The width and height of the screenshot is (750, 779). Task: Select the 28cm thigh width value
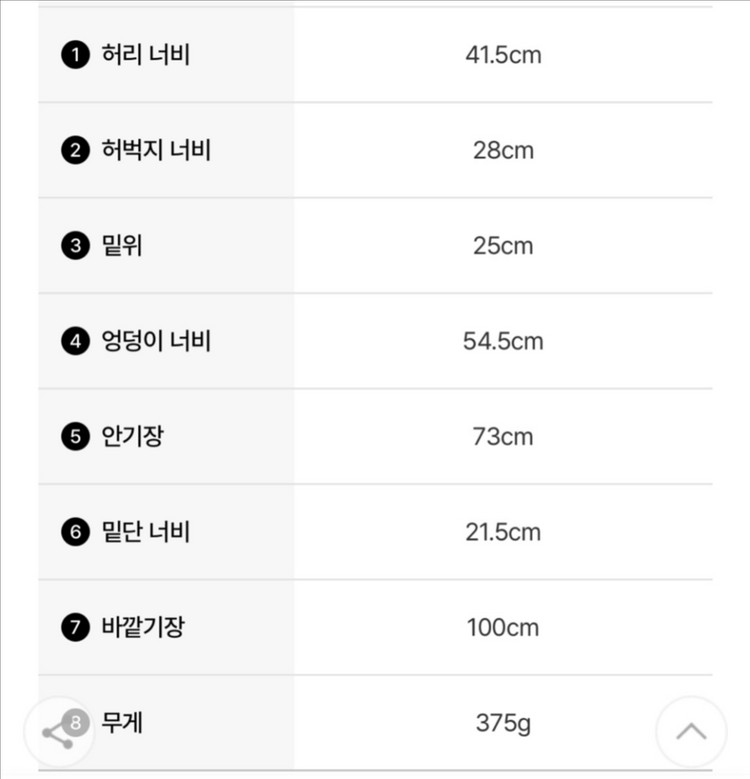[505, 150]
